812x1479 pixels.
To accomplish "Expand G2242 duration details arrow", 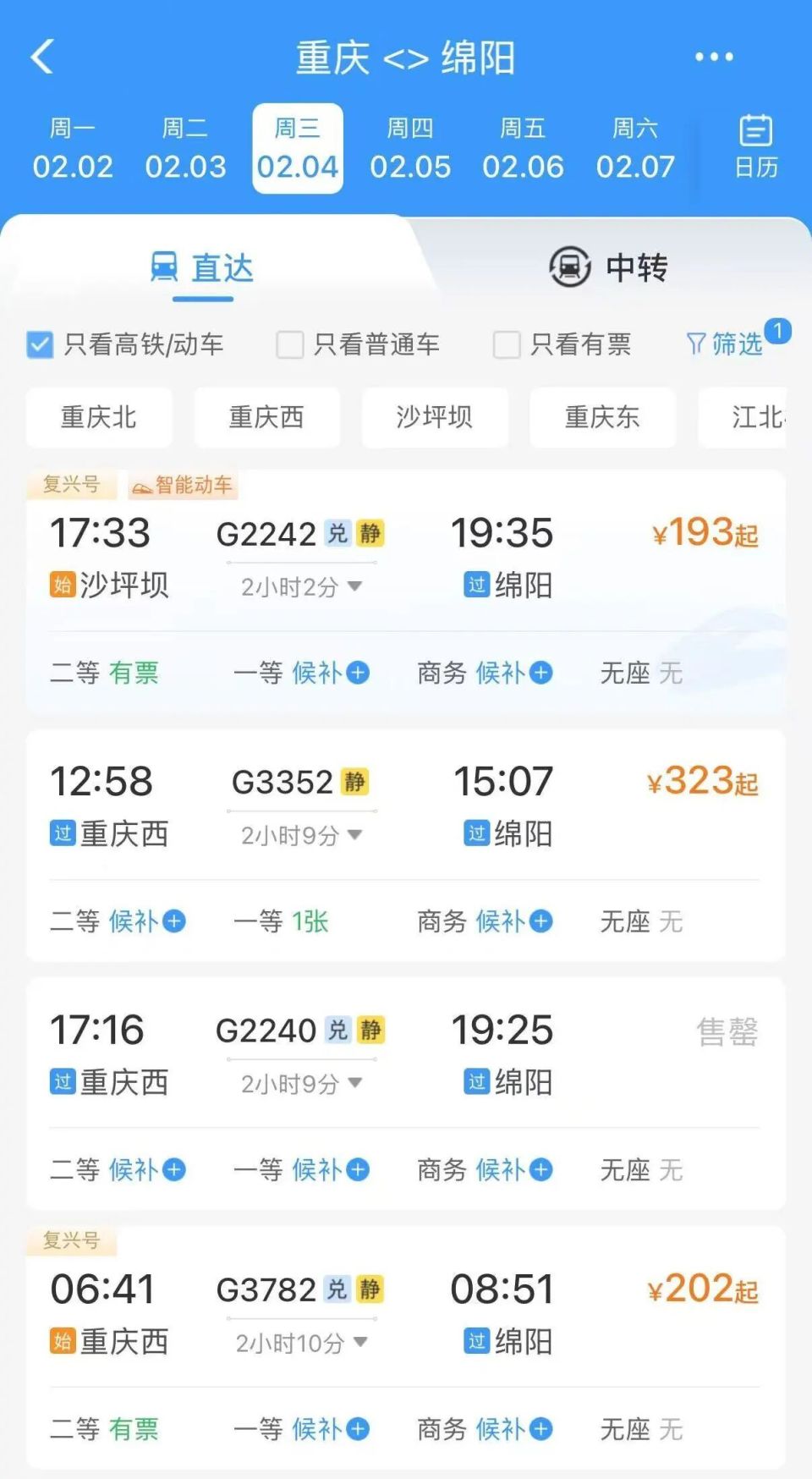I will pos(355,586).
